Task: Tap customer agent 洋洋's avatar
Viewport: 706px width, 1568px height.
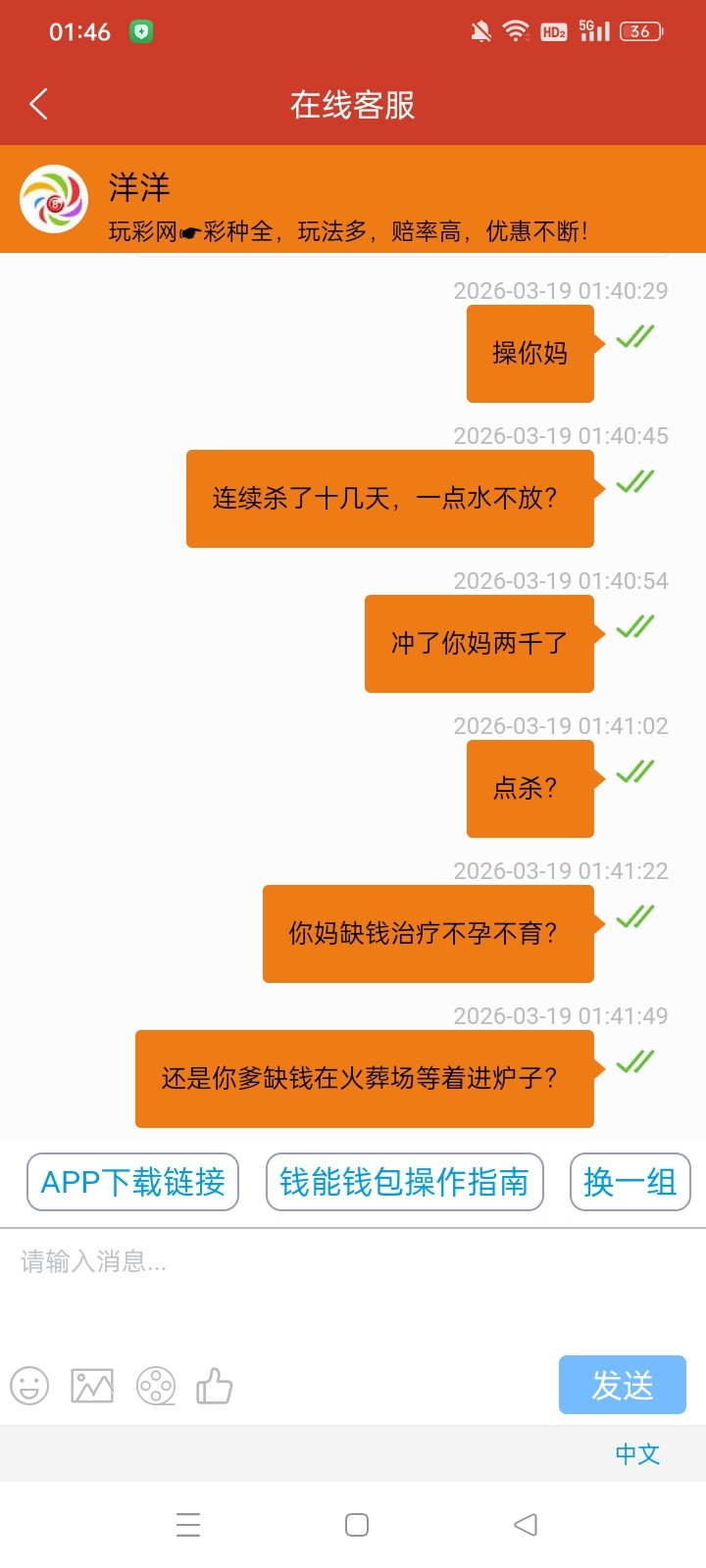Action: tap(55, 199)
